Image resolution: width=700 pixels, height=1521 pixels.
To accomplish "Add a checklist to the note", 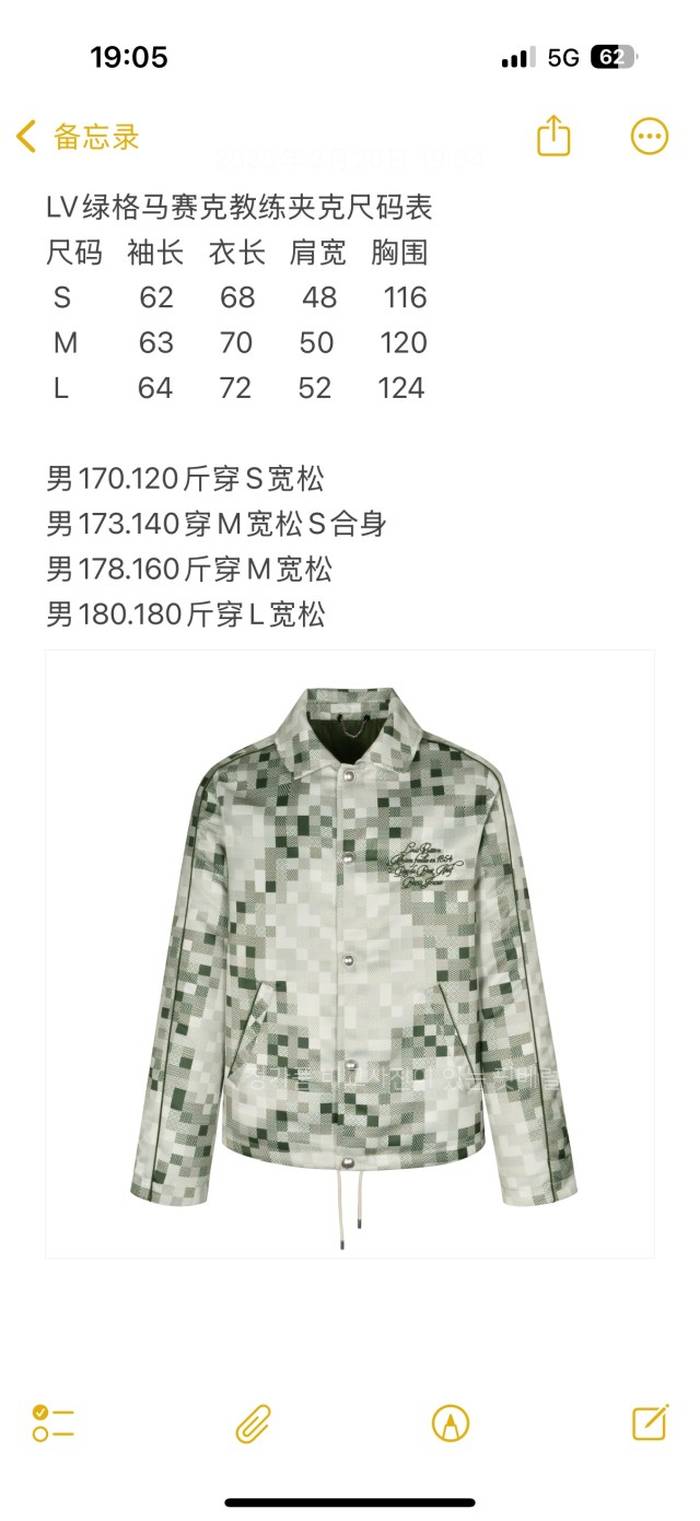I will (x=53, y=1422).
